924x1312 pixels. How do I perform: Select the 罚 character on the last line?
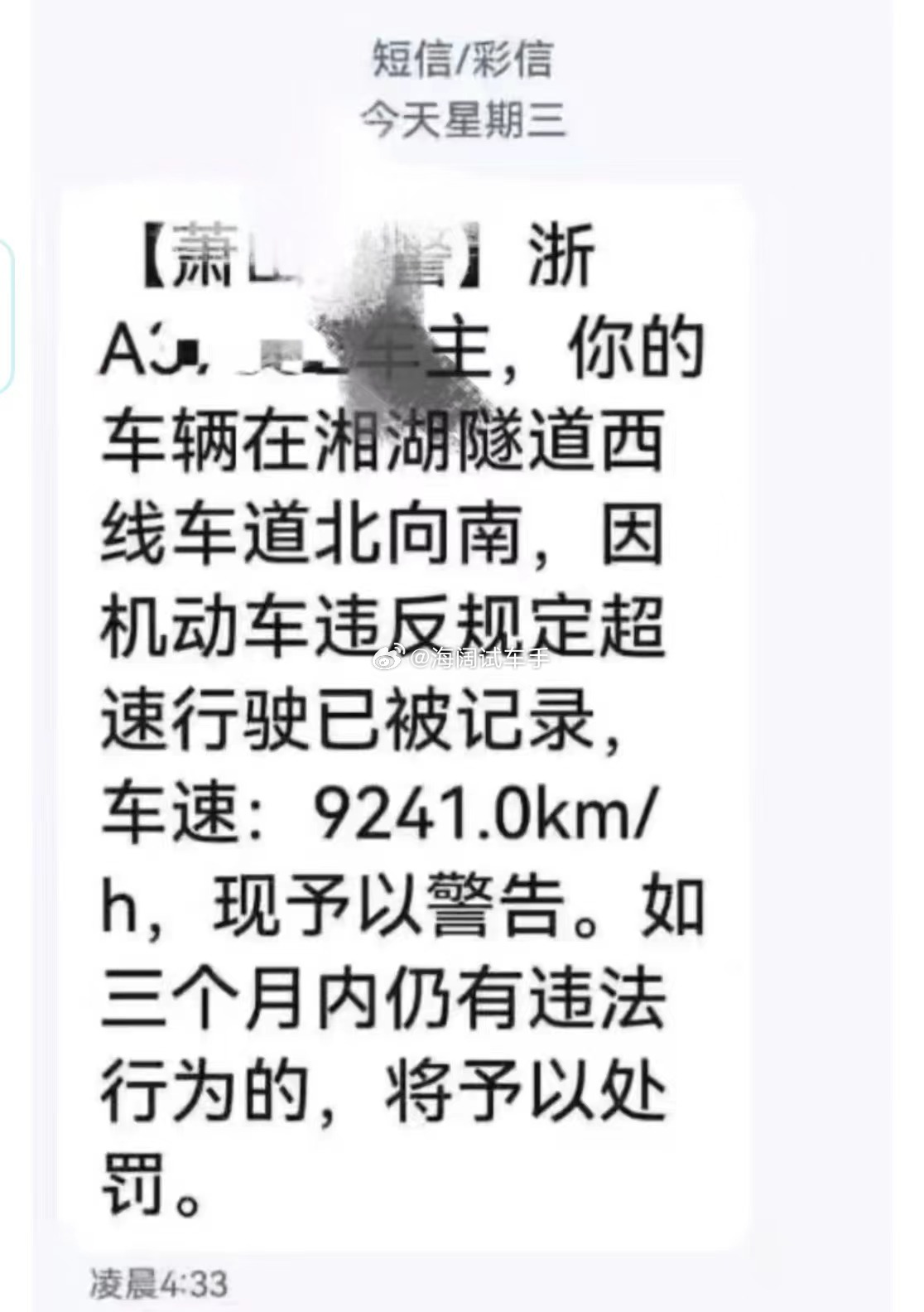[x=132, y=1184]
